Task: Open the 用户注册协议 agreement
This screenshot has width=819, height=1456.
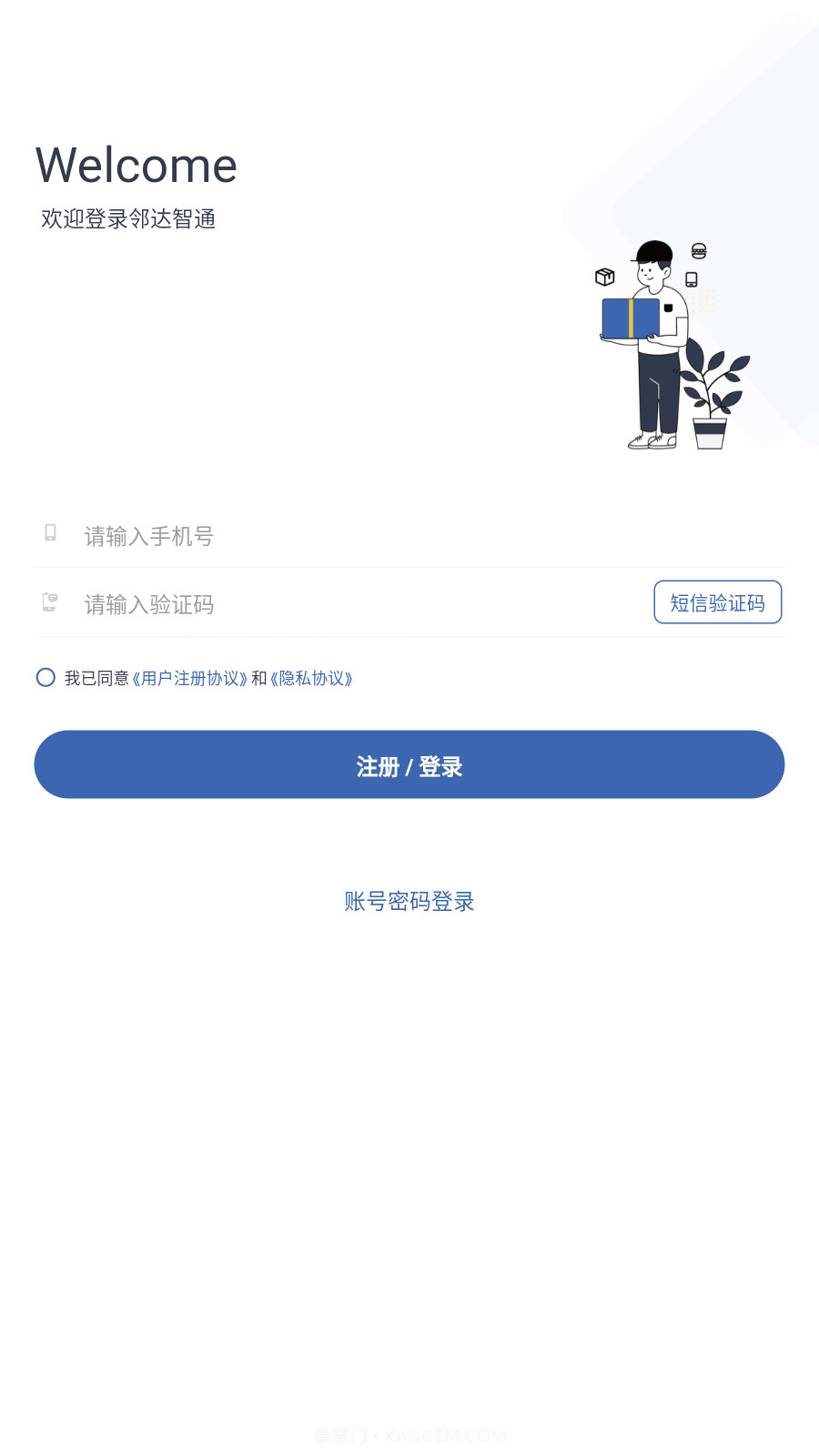Action: tap(188, 678)
